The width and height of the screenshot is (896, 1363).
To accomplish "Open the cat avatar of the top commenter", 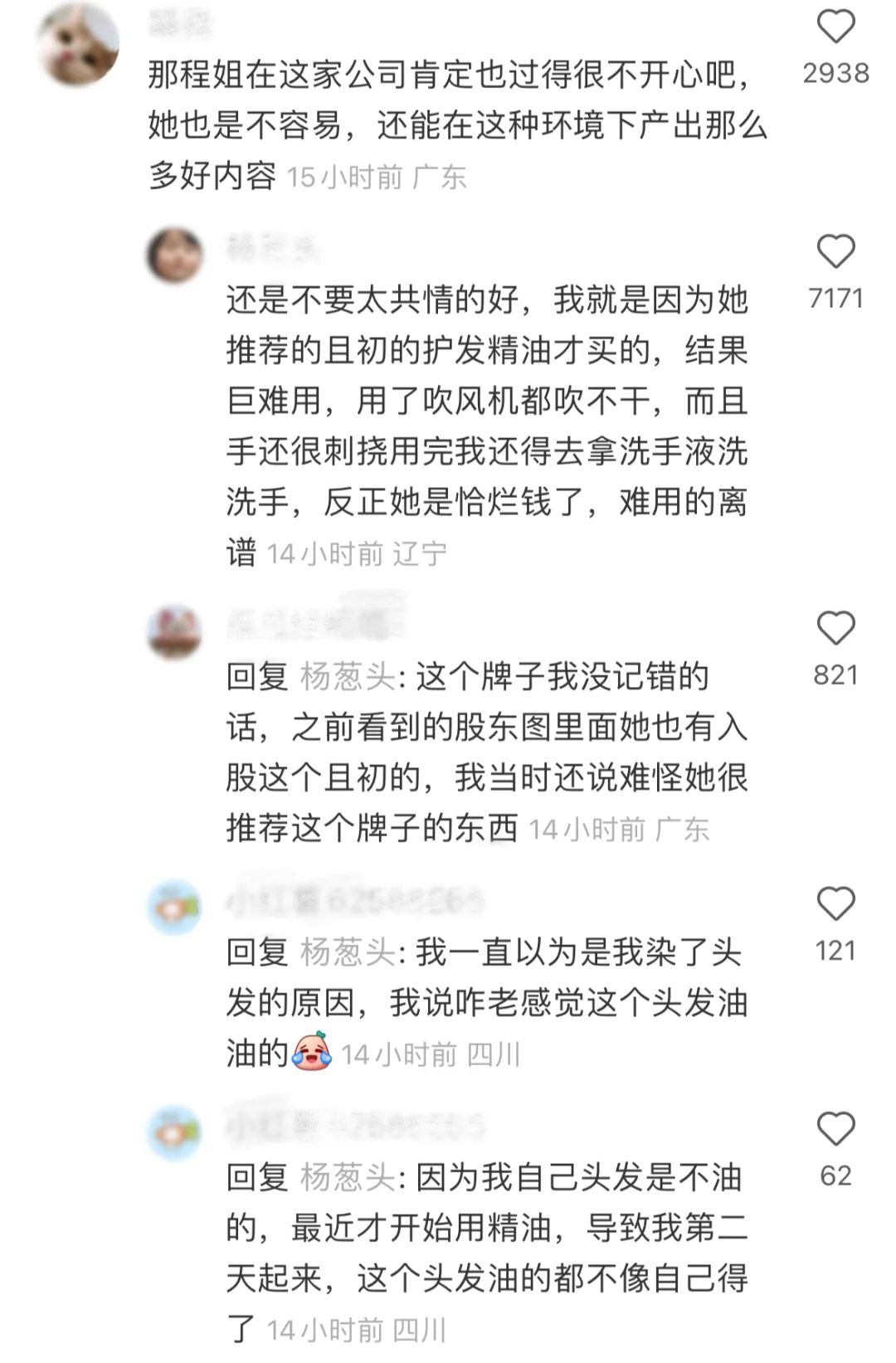I will 79,46.
